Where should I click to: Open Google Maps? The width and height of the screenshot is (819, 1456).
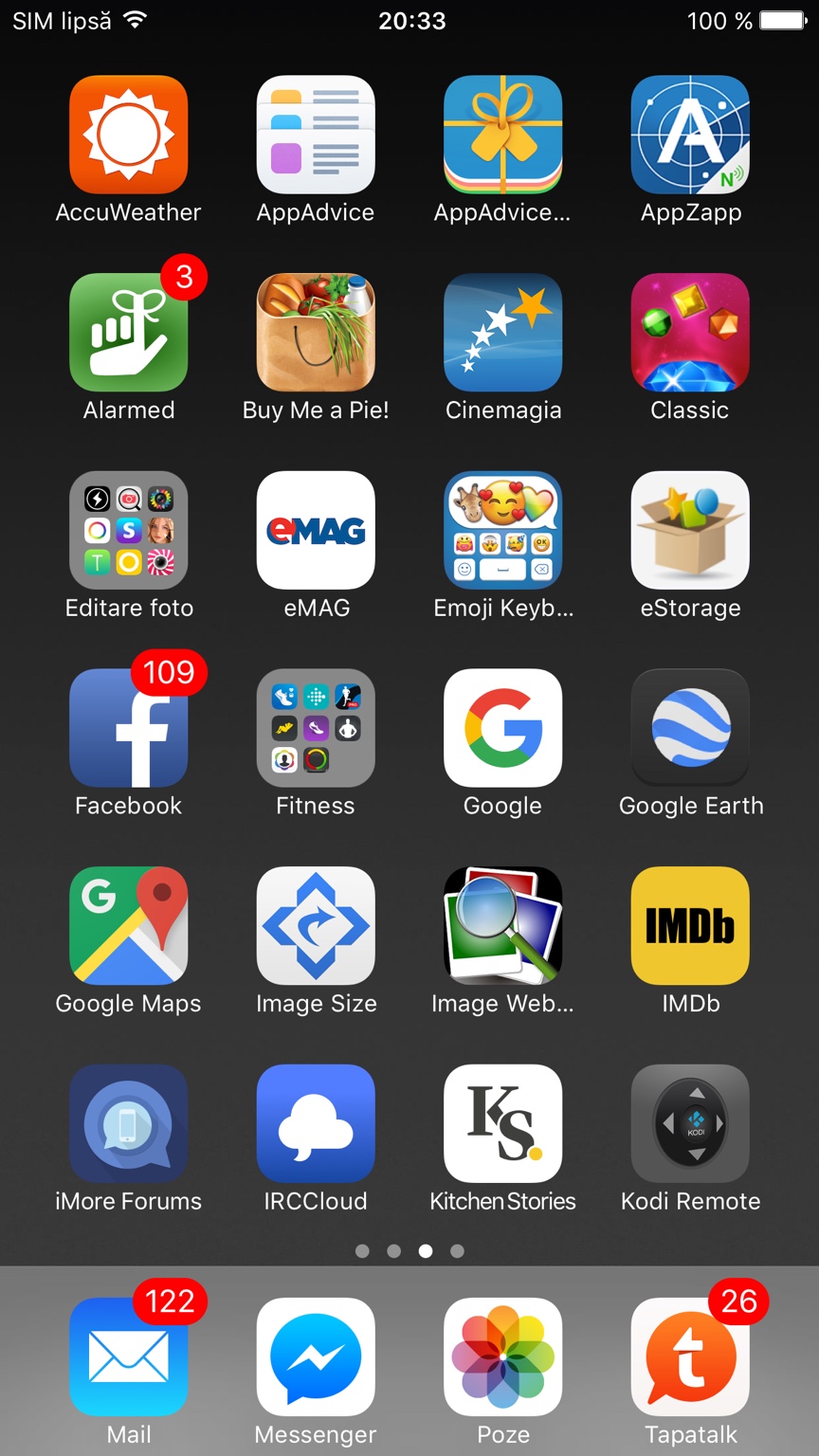pyautogui.click(x=128, y=925)
